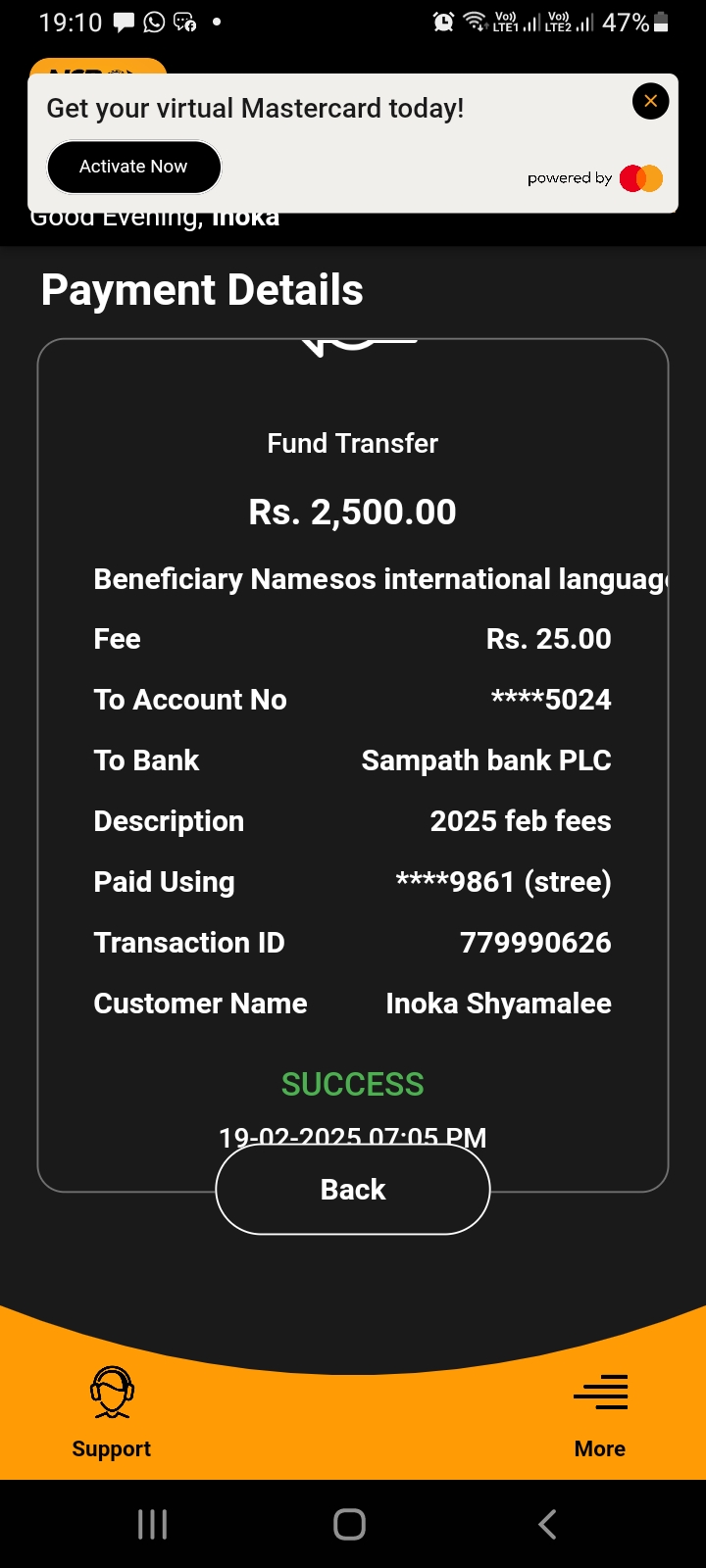706x1568 pixels.
Task: Open the recent apps view
Action: [x=153, y=1524]
